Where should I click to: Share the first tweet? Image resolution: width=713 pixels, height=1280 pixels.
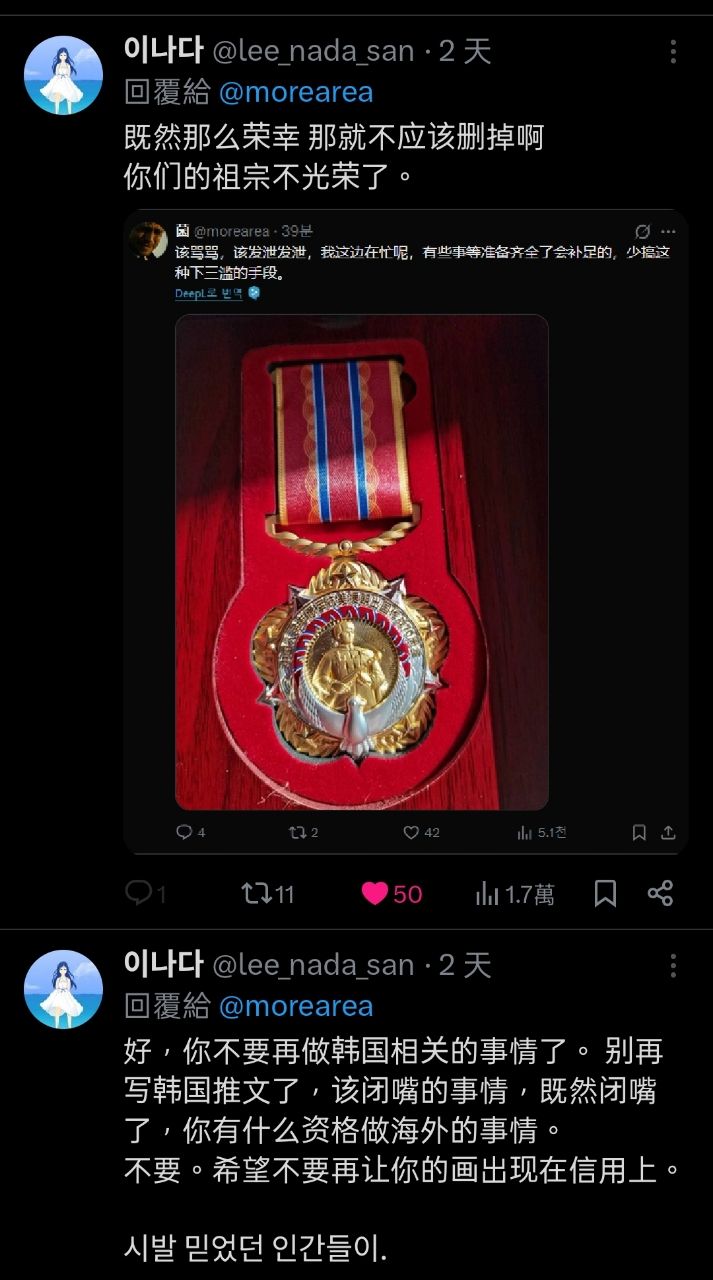pos(660,893)
